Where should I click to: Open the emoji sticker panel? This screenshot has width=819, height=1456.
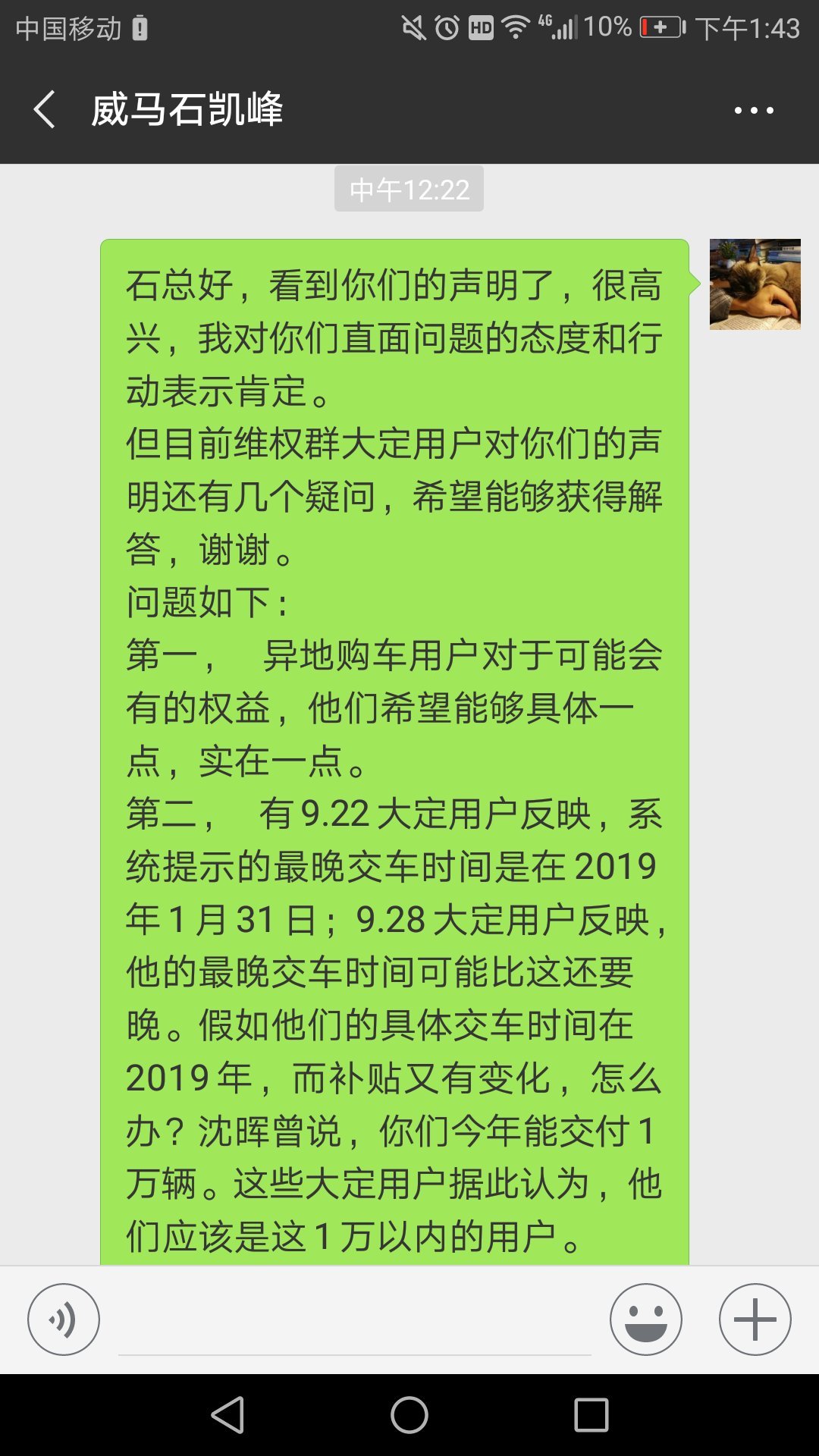point(645,1319)
